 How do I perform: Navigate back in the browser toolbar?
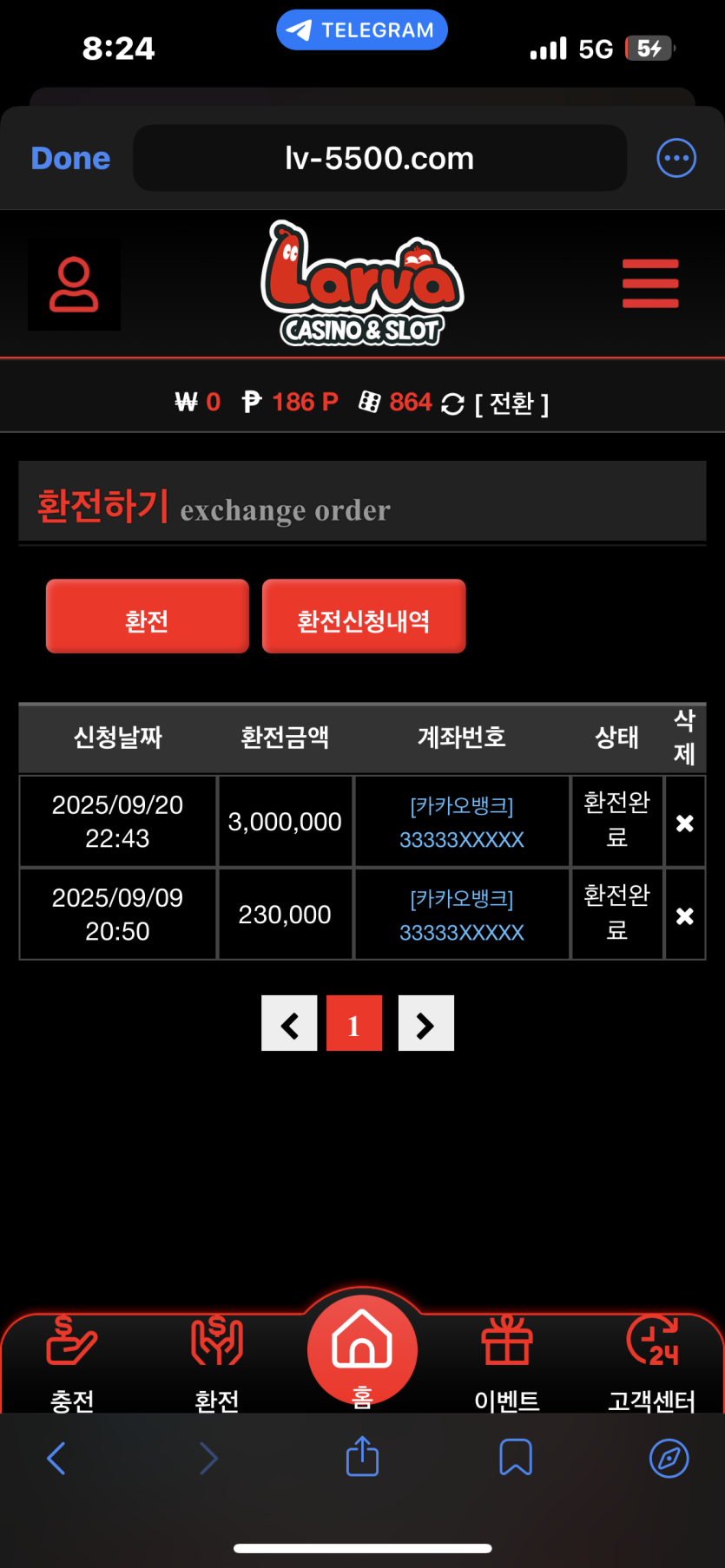point(56,1458)
